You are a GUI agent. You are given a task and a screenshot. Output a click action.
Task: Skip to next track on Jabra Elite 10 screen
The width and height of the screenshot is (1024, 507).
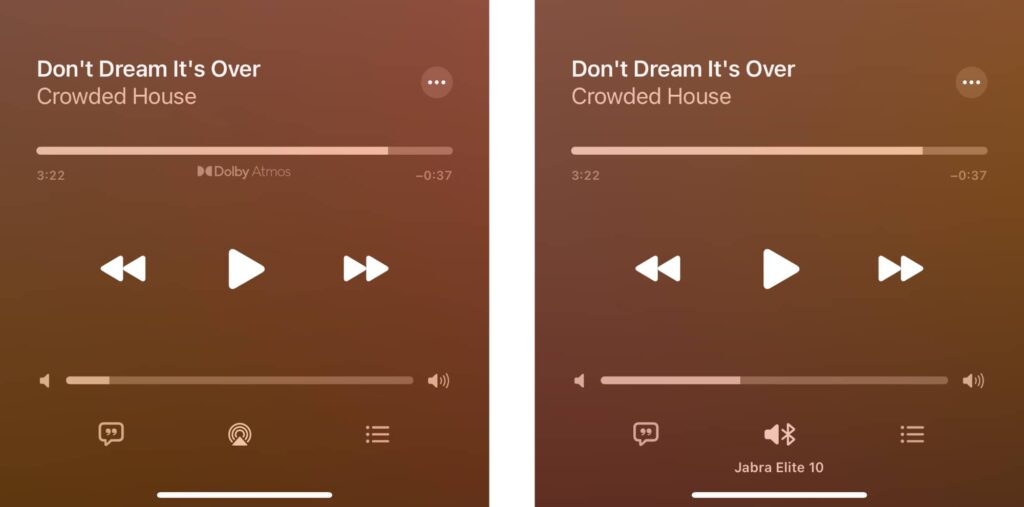pyautogui.click(x=900, y=268)
